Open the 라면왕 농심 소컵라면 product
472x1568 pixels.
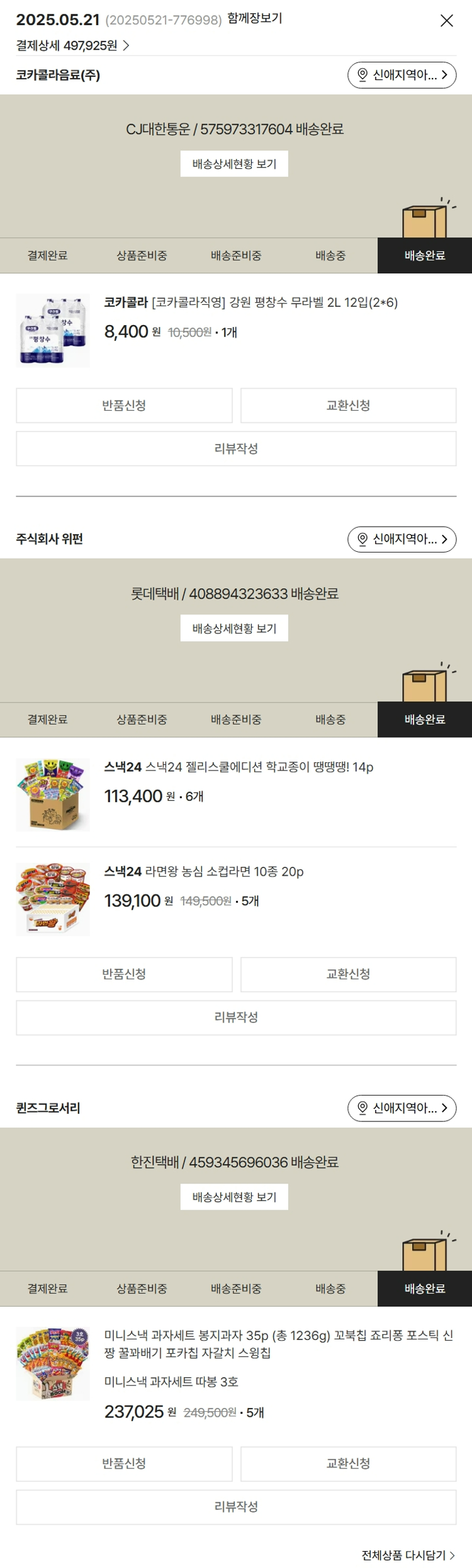(204, 871)
